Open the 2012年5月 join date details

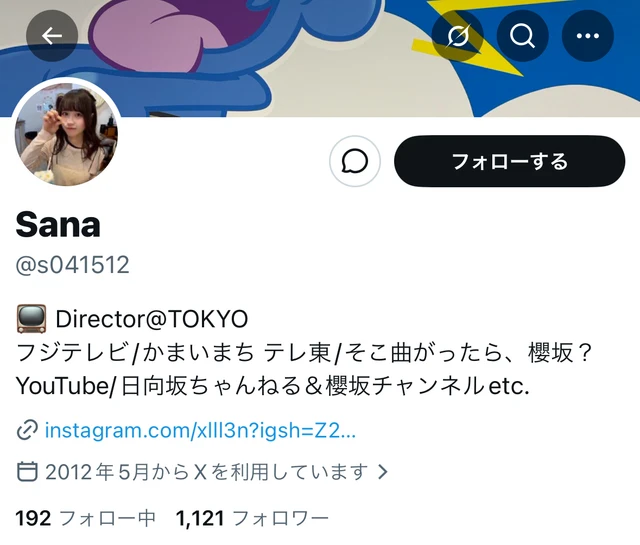pos(202,472)
